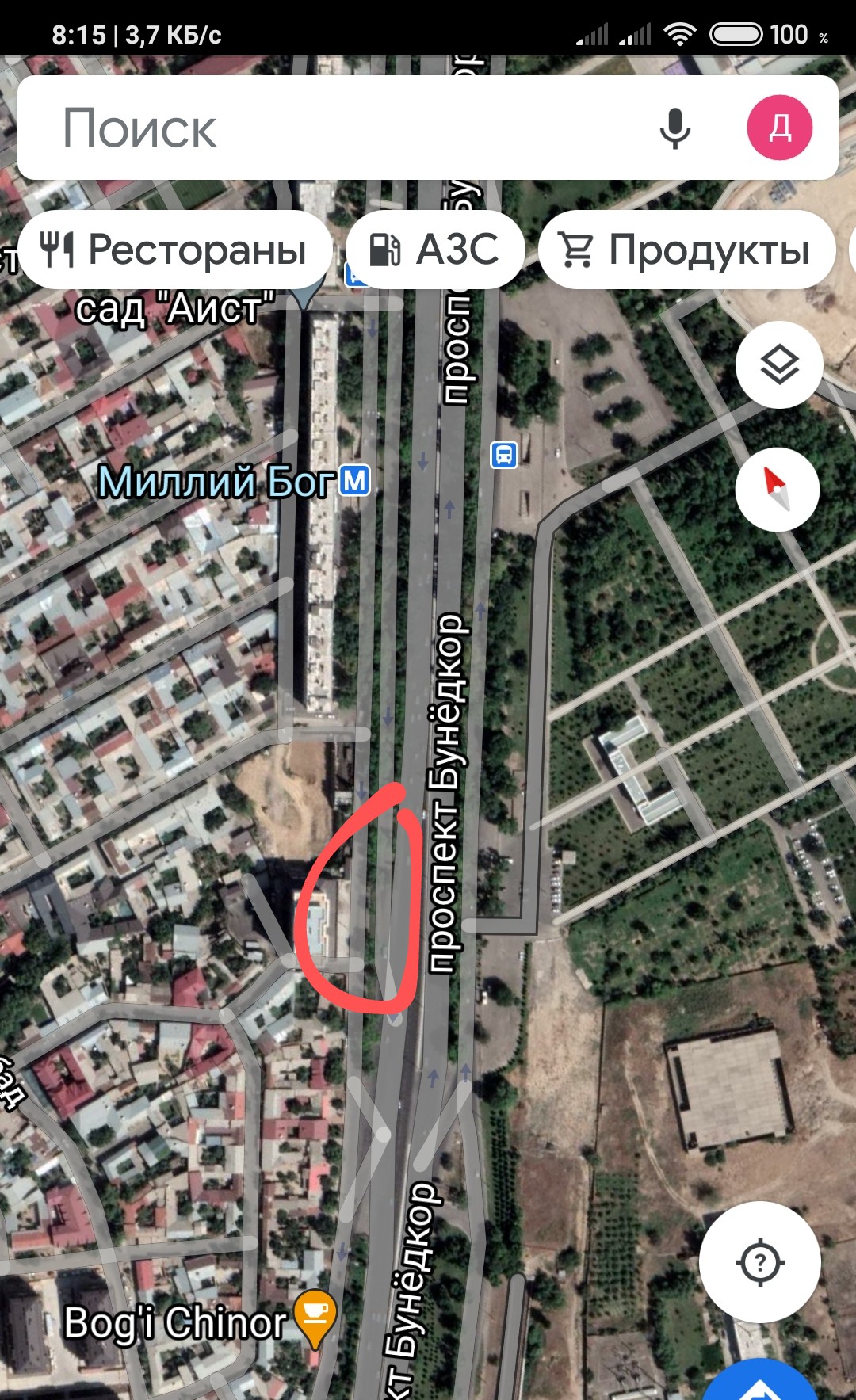
Task: Select the Рестораны chip
Action: tap(174, 250)
